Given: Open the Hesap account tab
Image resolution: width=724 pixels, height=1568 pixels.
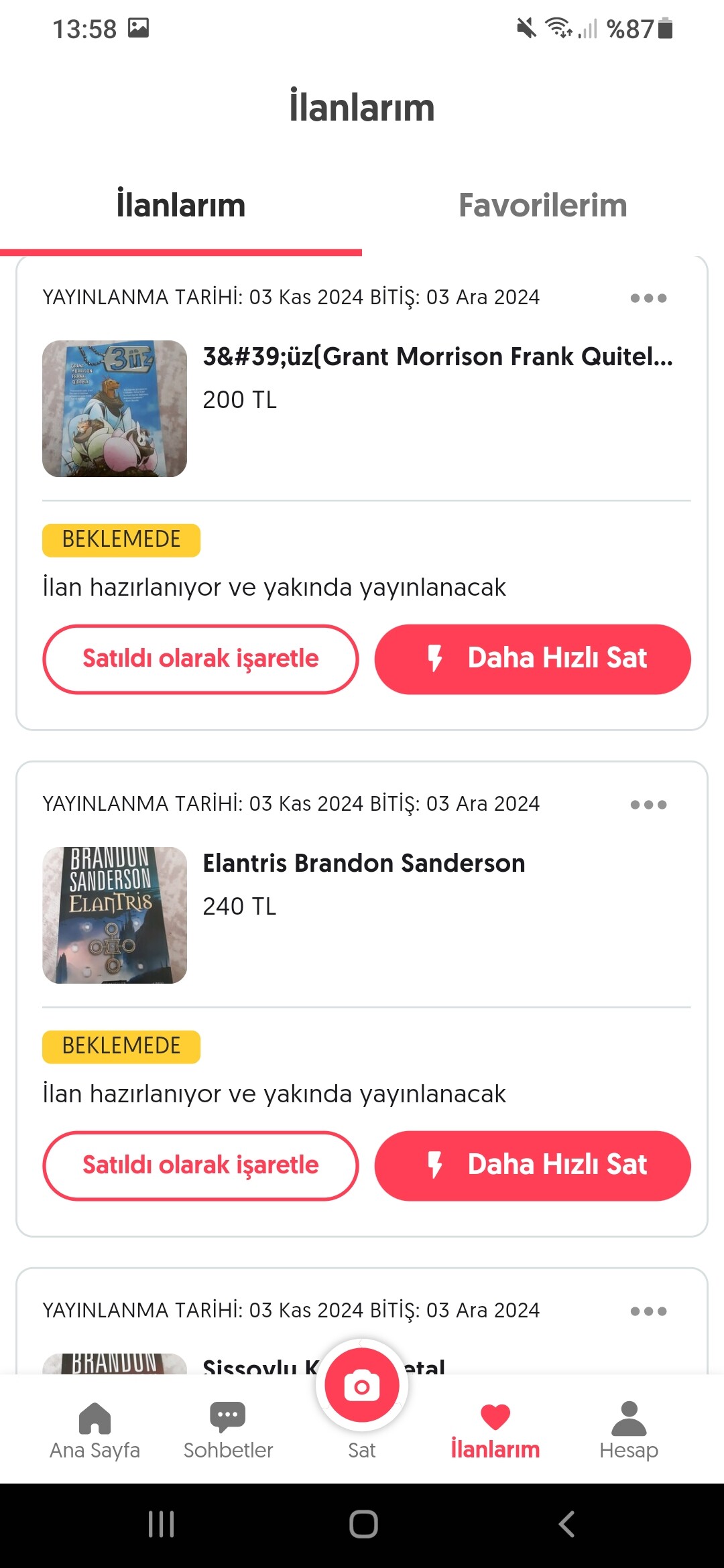Looking at the screenshot, I should coord(628,1431).
